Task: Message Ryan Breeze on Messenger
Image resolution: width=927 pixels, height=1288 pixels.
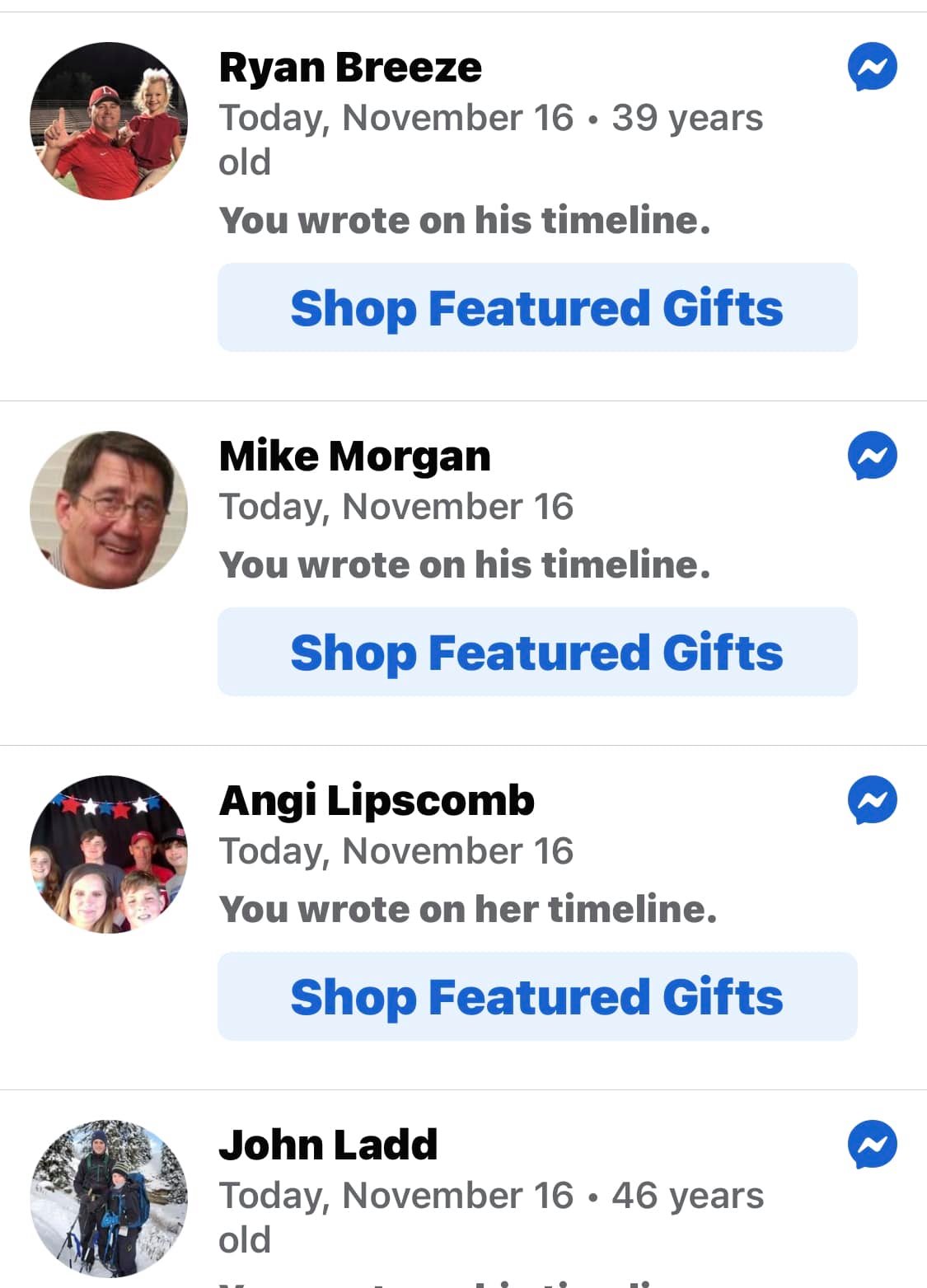Action: pos(872,67)
